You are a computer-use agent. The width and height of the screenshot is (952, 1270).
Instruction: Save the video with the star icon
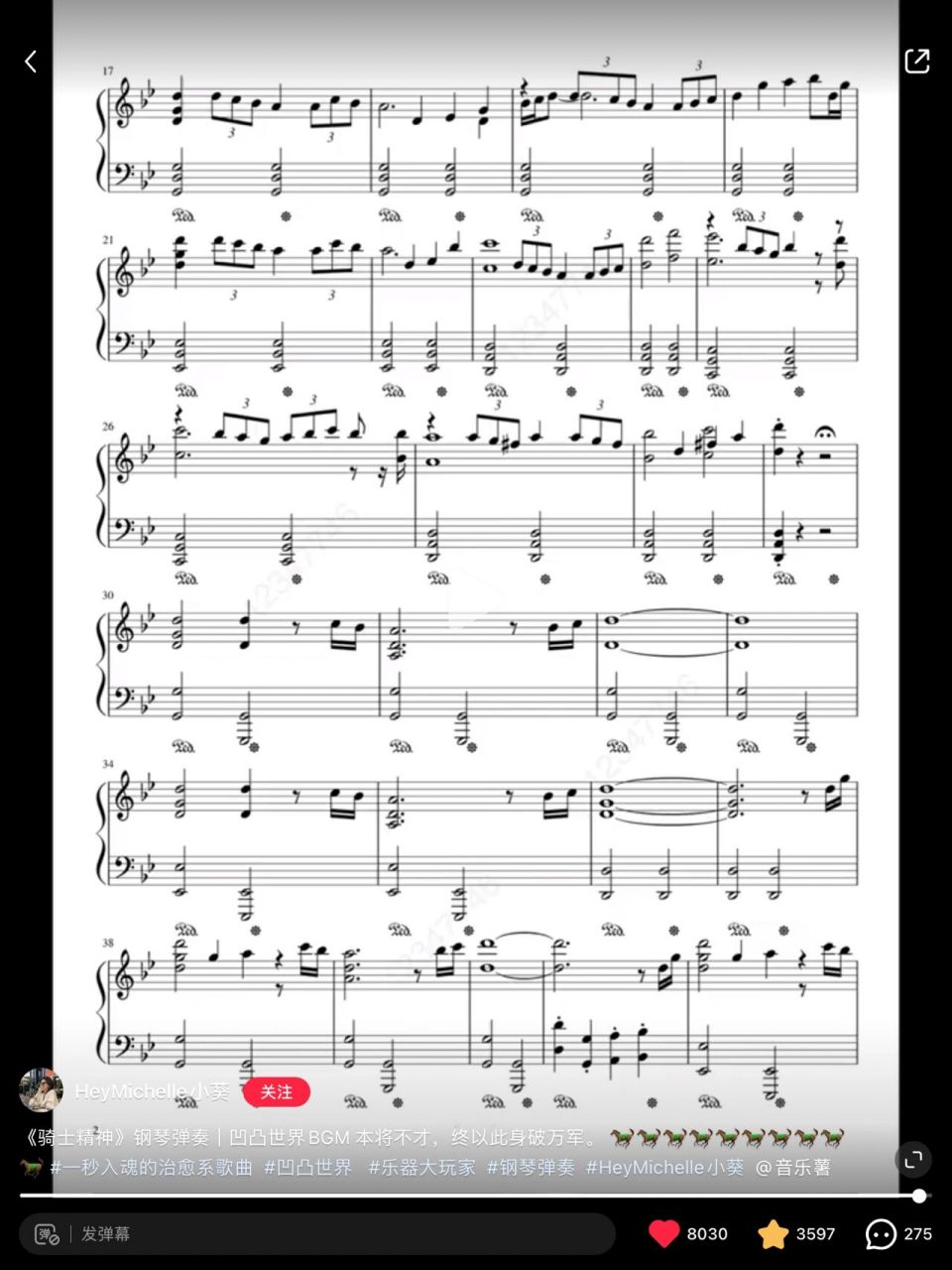click(x=773, y=1233)
